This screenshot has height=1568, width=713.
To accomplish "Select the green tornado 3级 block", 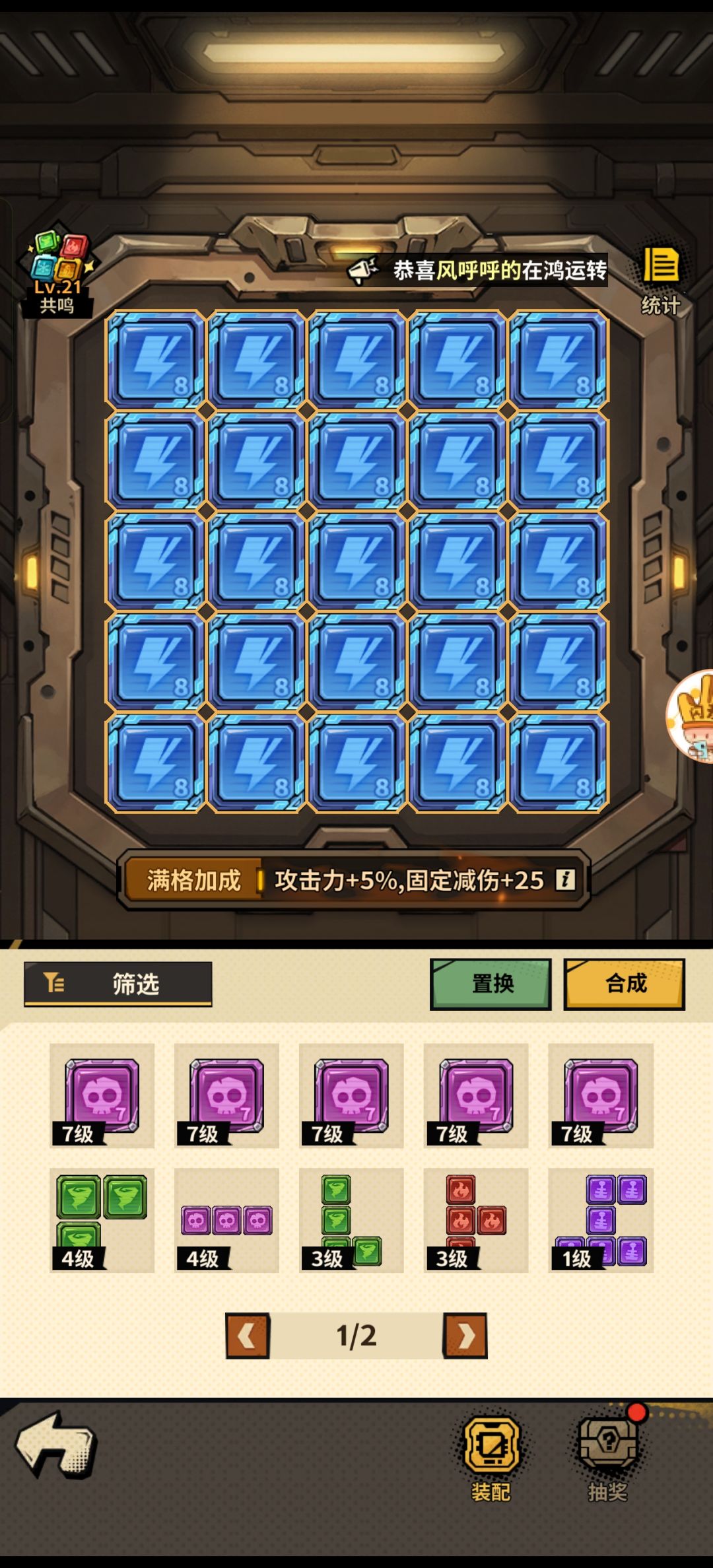I will coord(351,1221).
